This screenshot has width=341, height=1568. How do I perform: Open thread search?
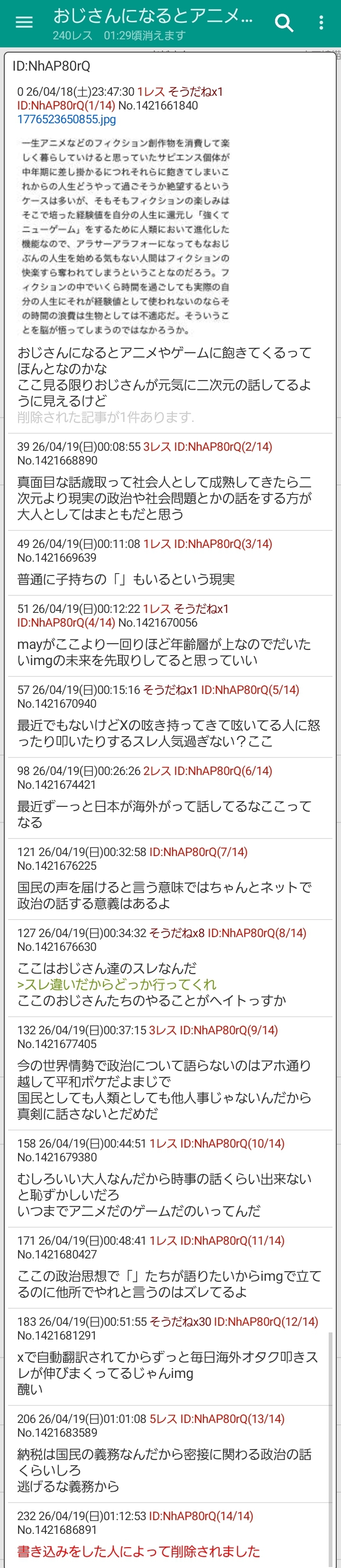(x=284, y=23)
